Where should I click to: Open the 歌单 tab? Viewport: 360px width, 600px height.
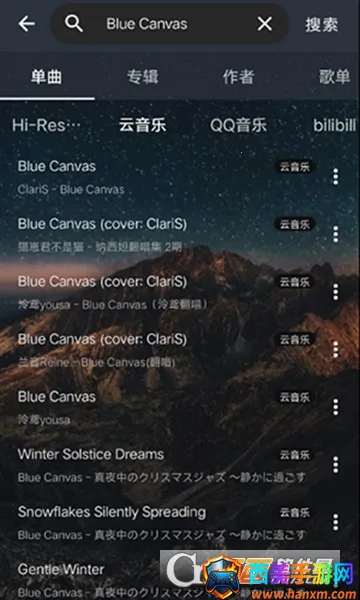pyautogui.click(x=335, y=77)
